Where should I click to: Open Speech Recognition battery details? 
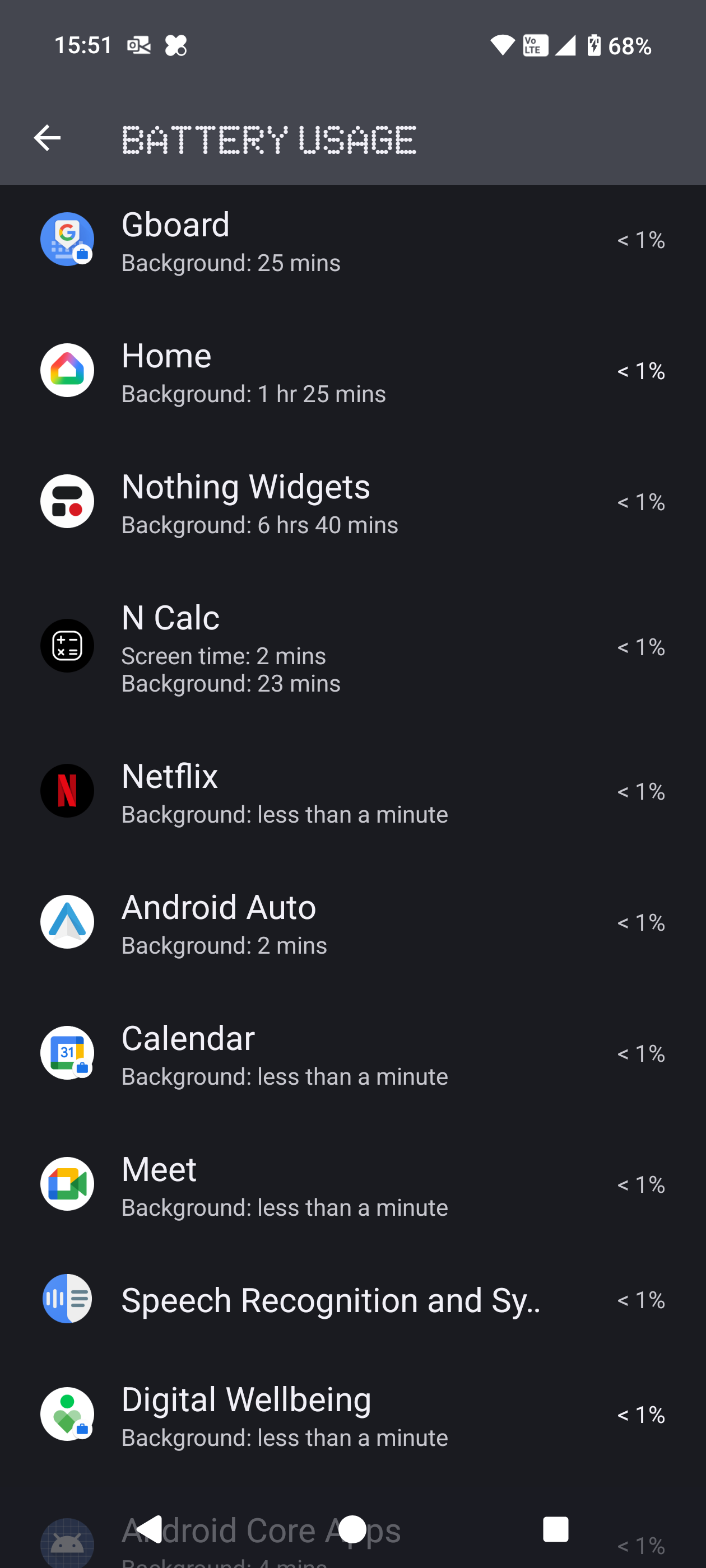pyautogui.click(x=352, y=1300)
